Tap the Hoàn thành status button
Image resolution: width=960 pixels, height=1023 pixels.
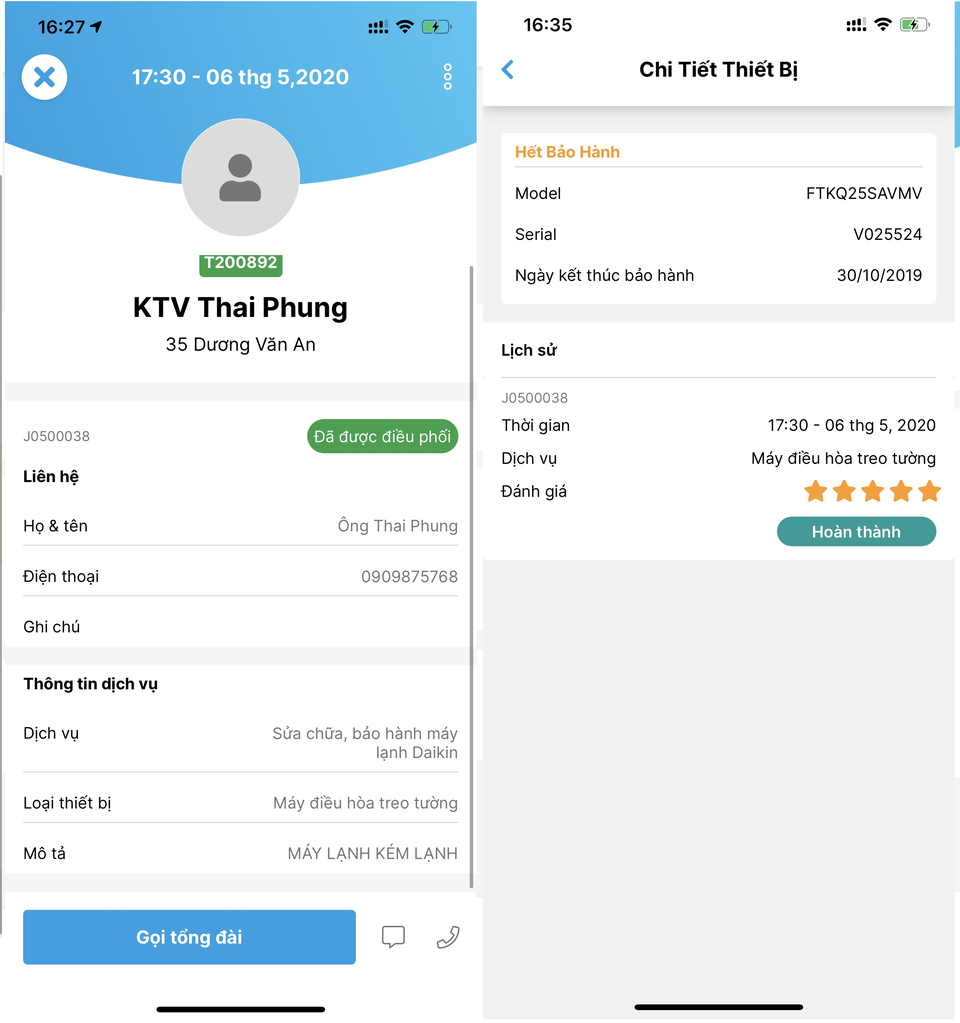coord(856,532)
